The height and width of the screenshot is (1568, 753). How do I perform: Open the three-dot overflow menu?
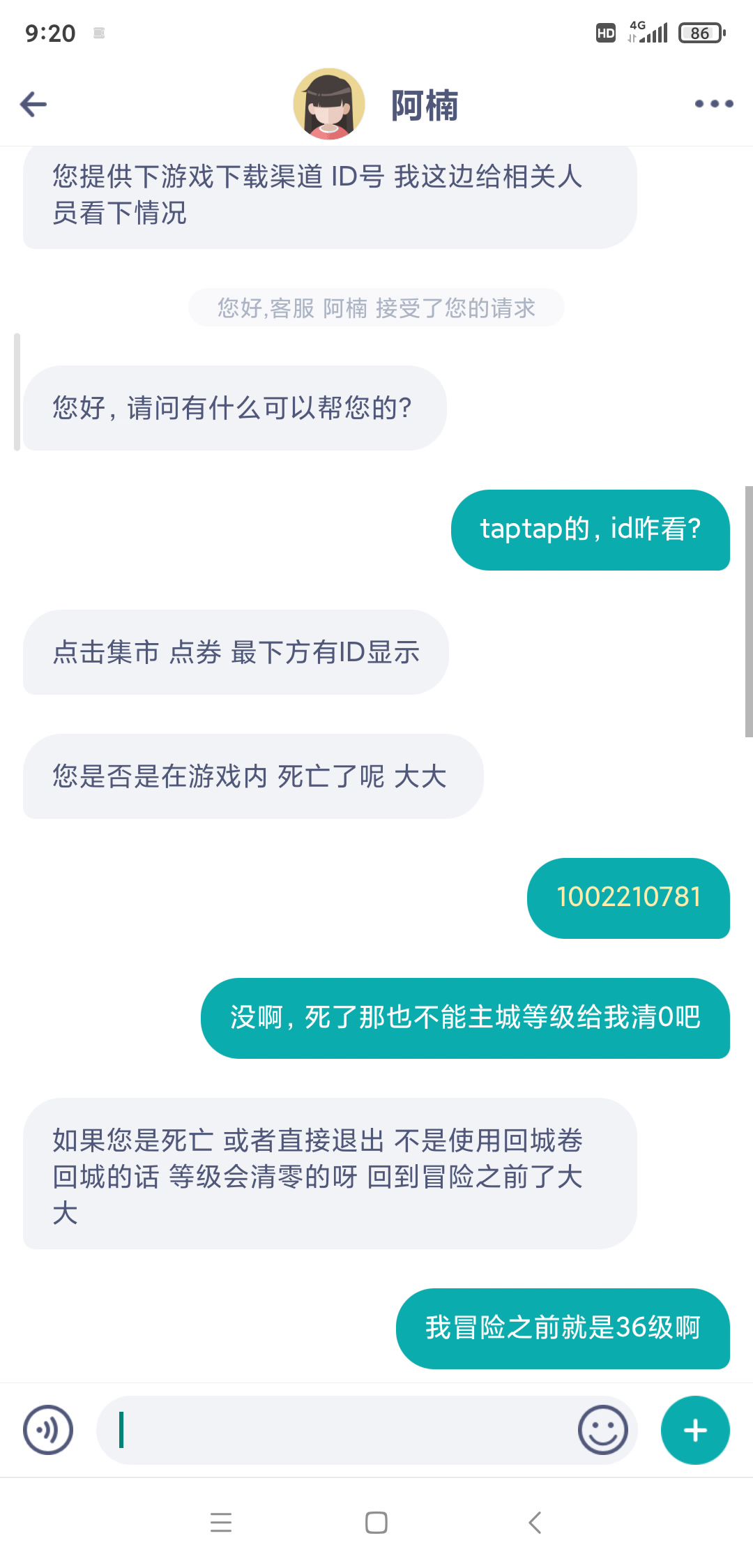713,104
